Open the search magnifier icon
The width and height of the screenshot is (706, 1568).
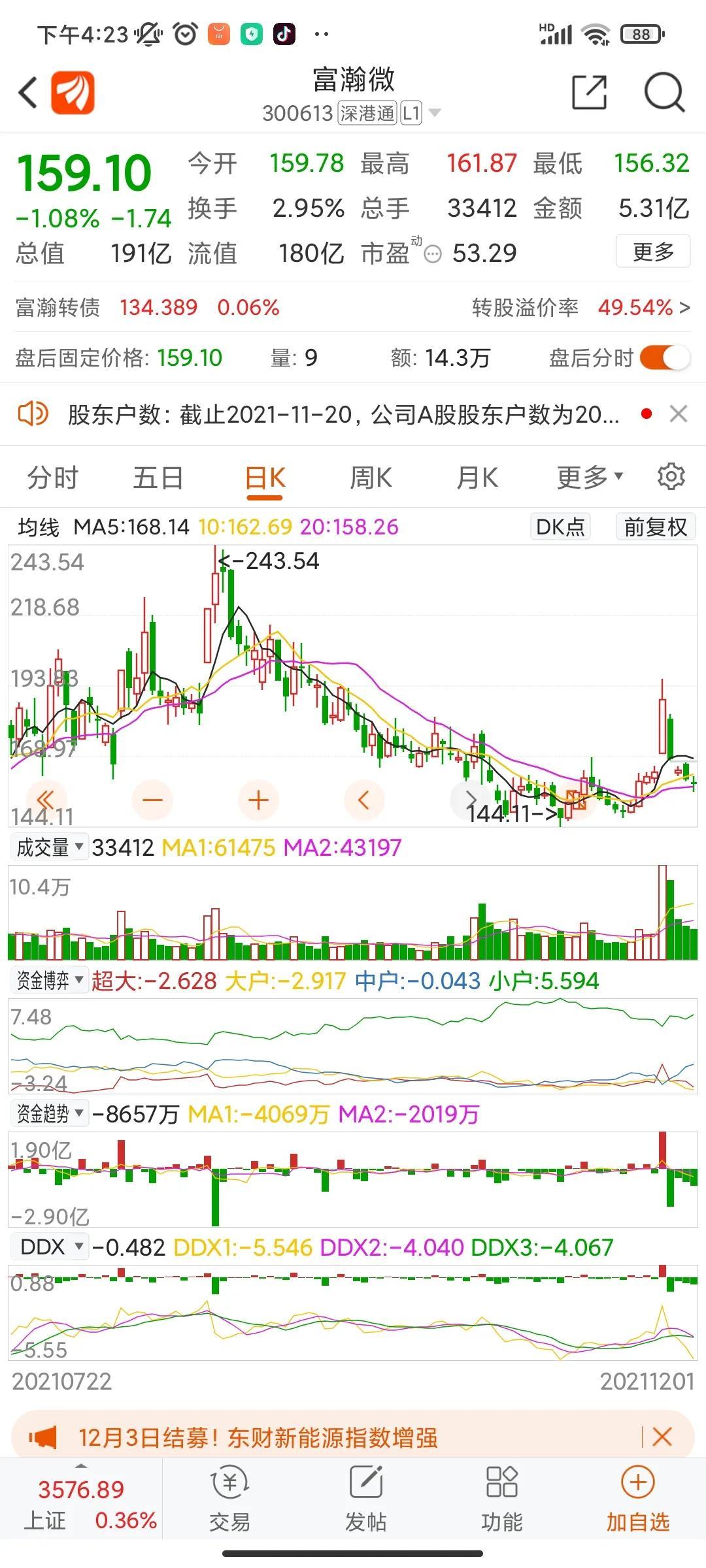pos(664,92)
